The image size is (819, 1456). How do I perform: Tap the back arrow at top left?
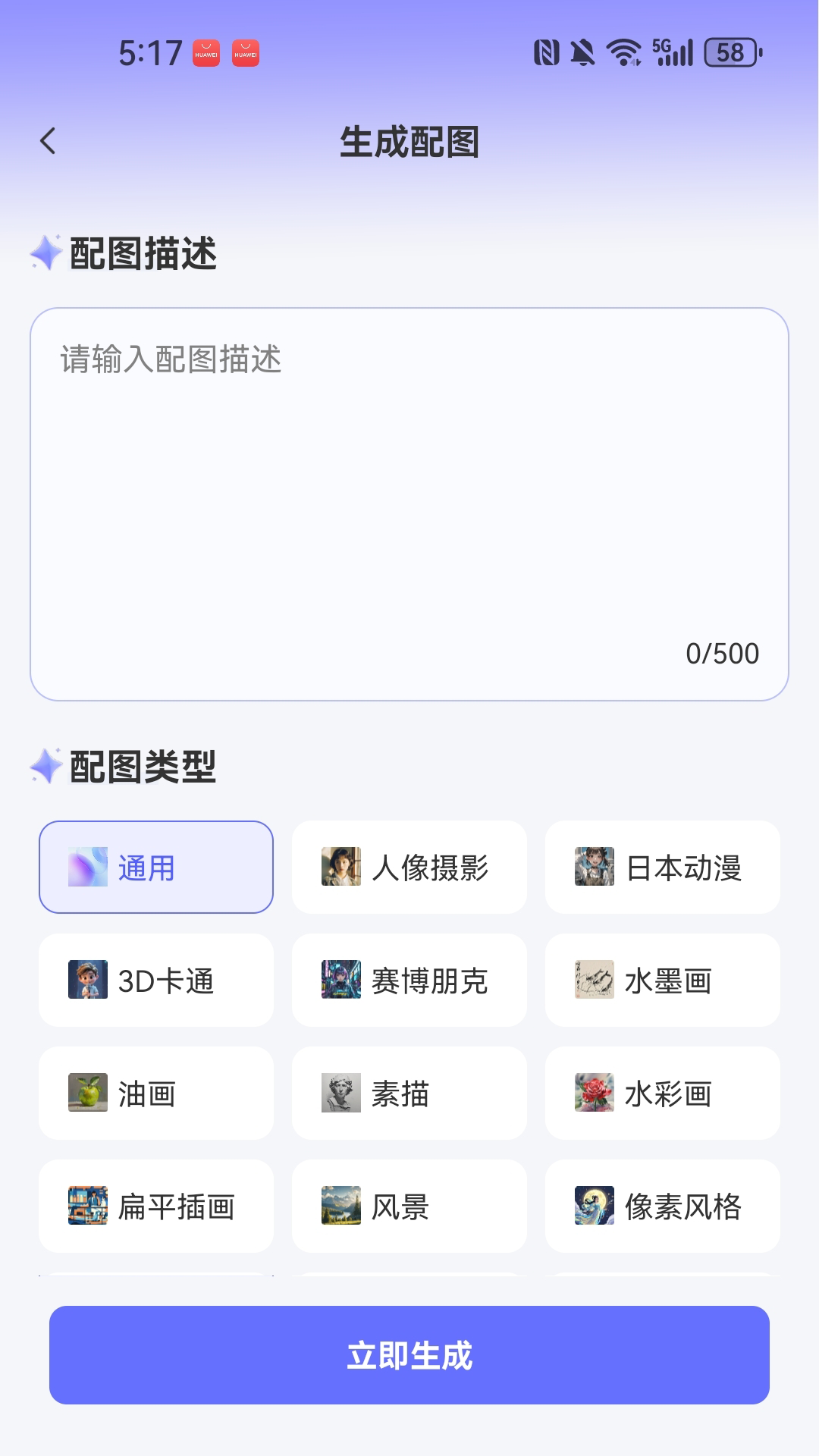[48, 141]
